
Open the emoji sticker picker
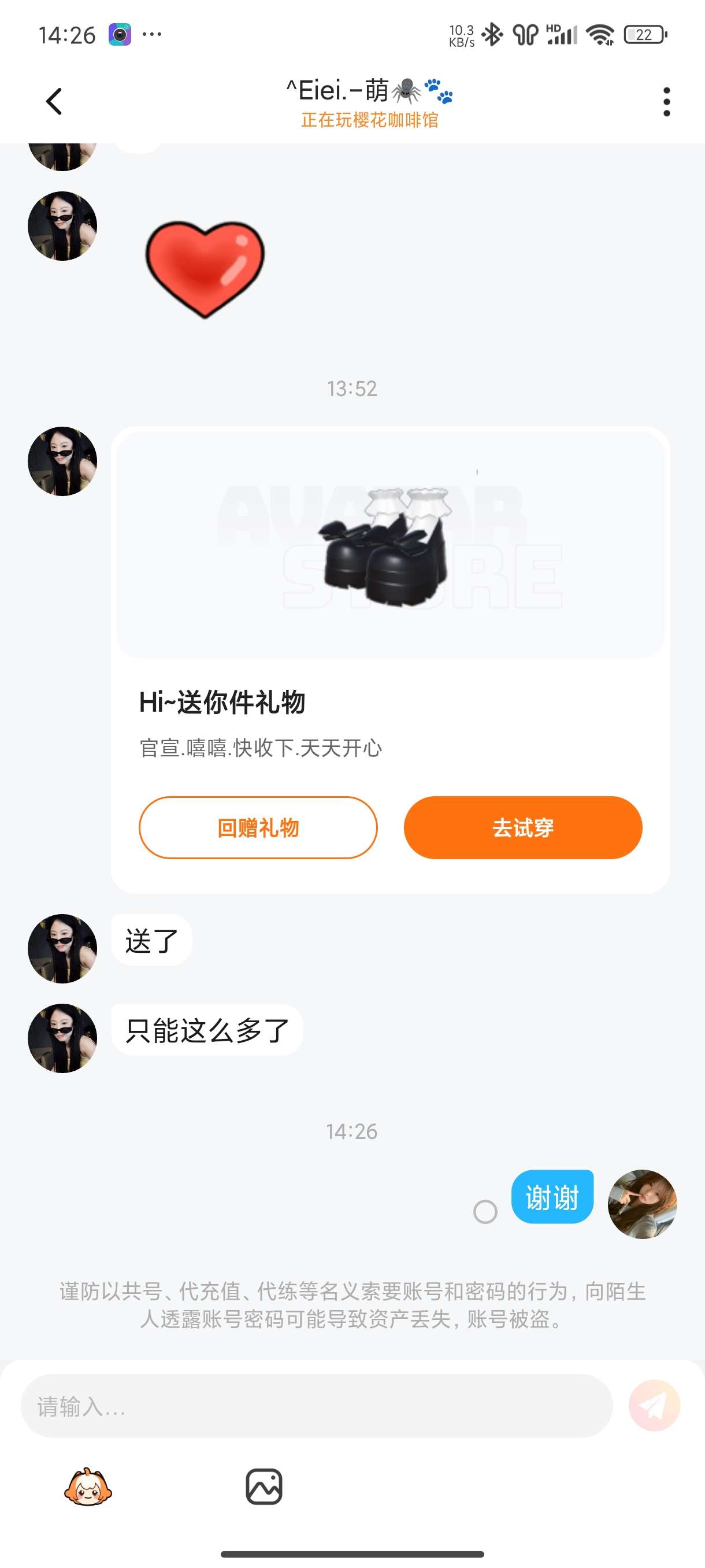[88, 1486]
